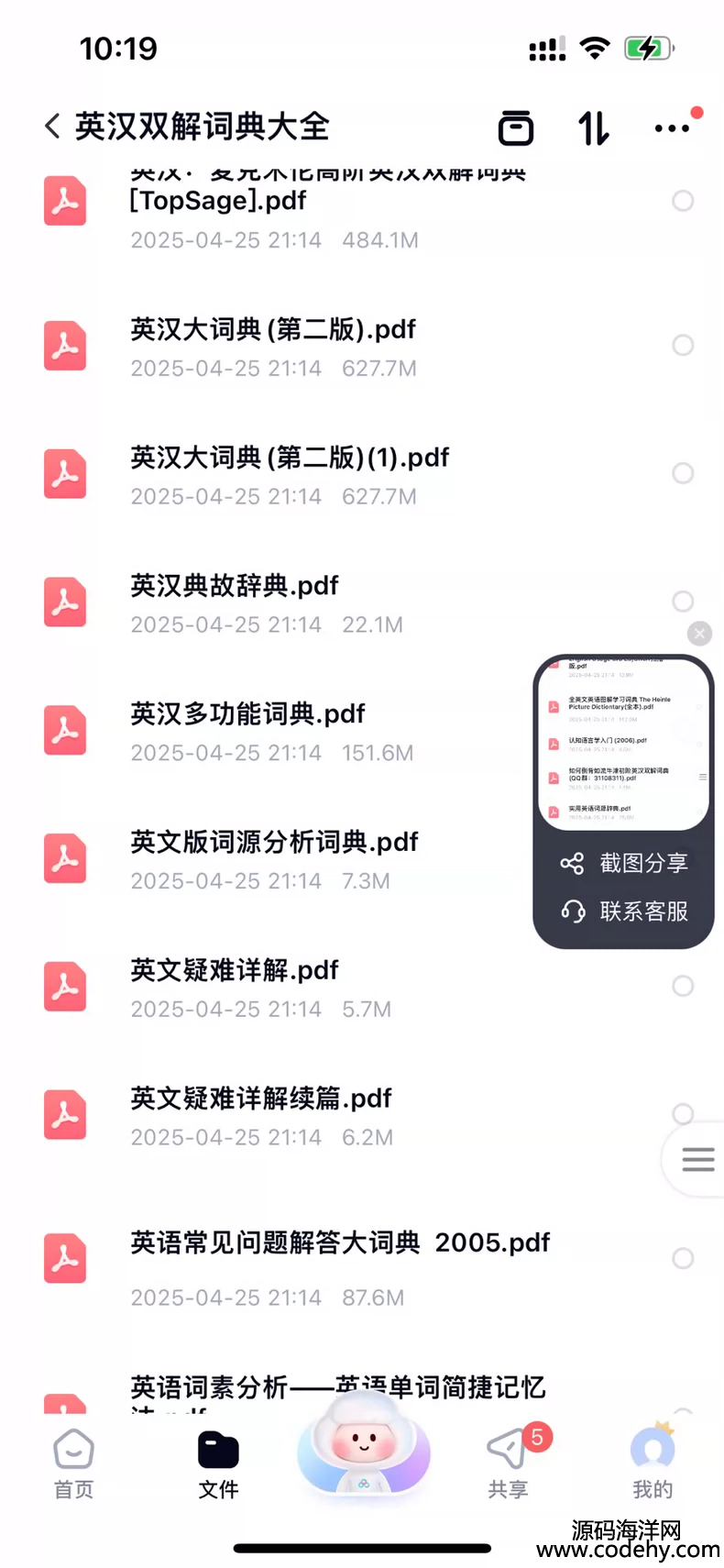
Task: Switch to the 首页 tab
Action: (x=73, y=1464)
